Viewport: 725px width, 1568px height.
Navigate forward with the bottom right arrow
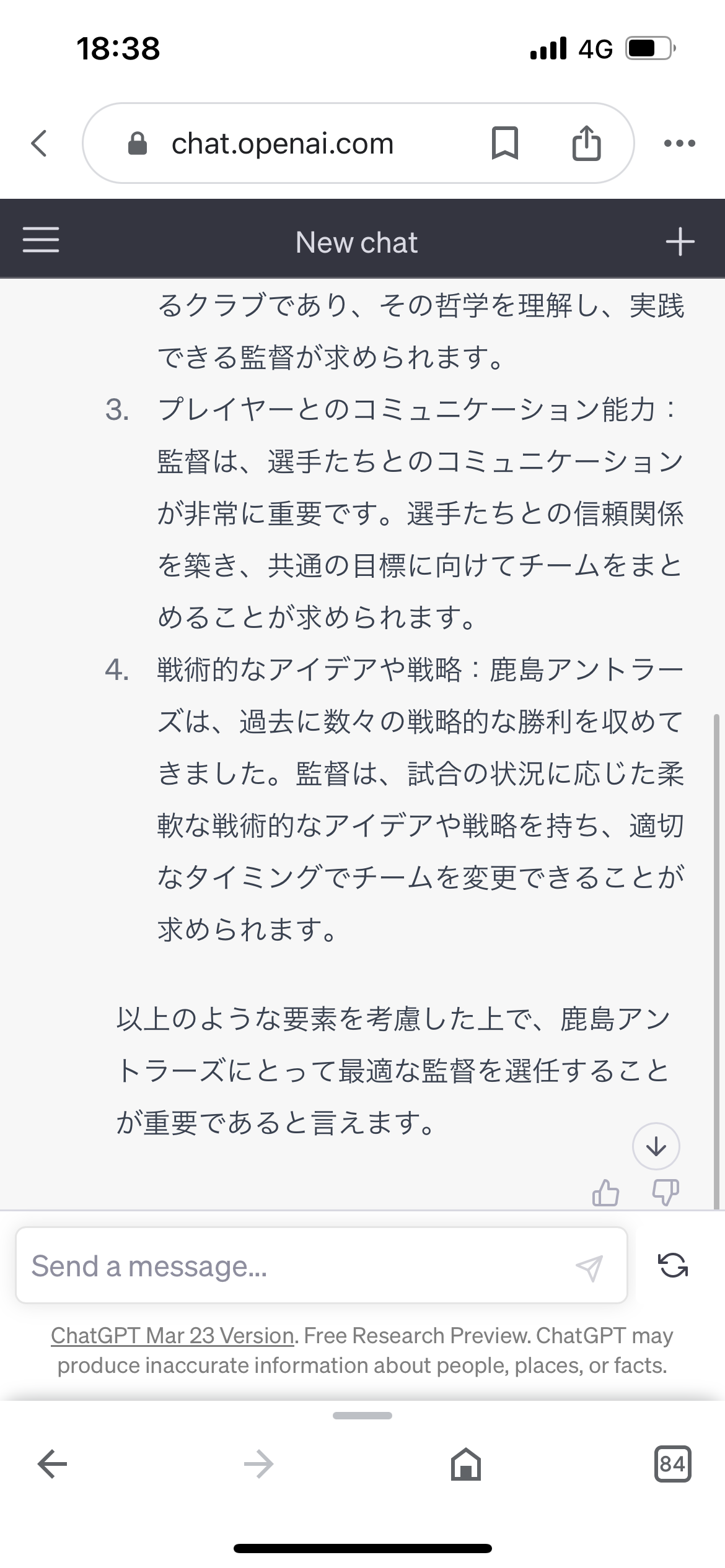(x=258, y=1465)
